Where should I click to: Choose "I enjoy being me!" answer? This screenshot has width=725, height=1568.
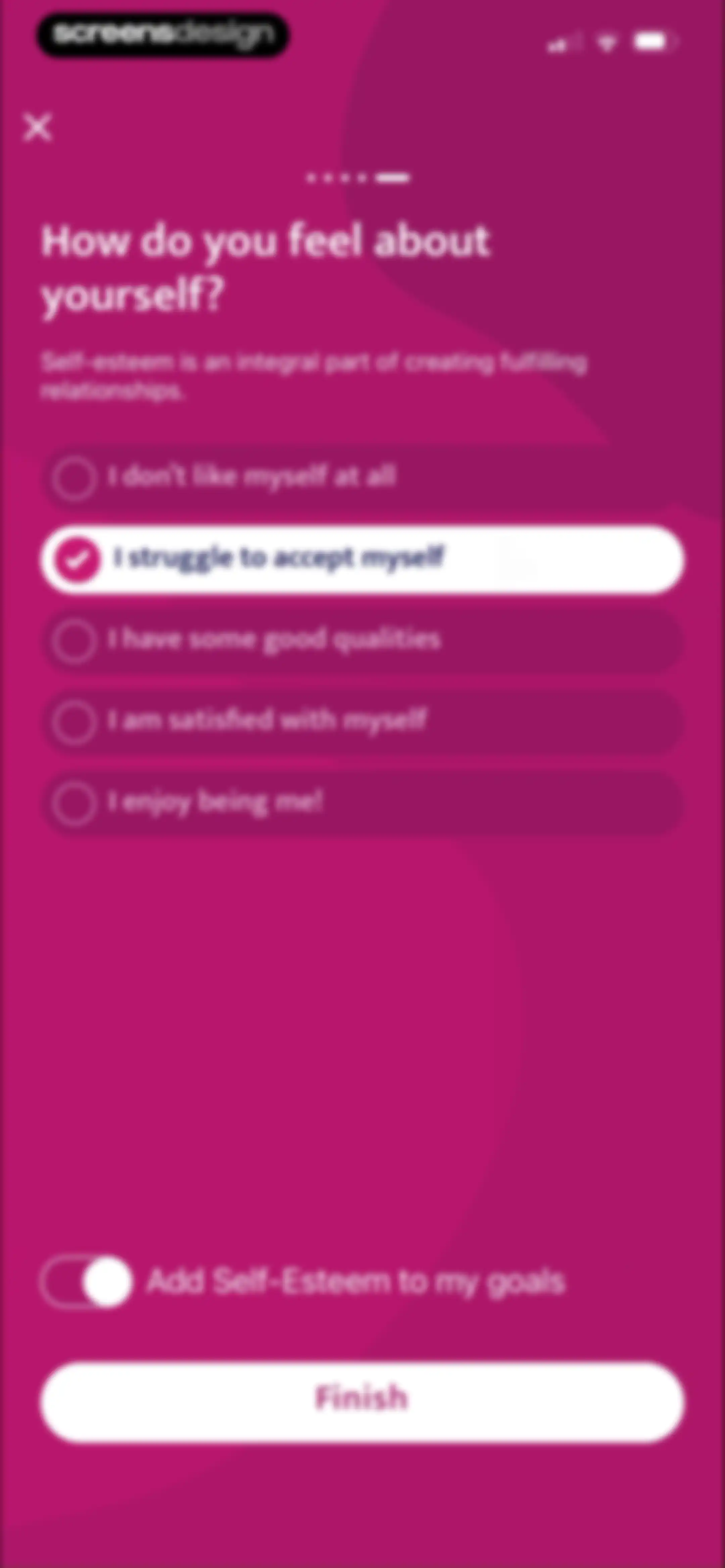click(363, 803)
